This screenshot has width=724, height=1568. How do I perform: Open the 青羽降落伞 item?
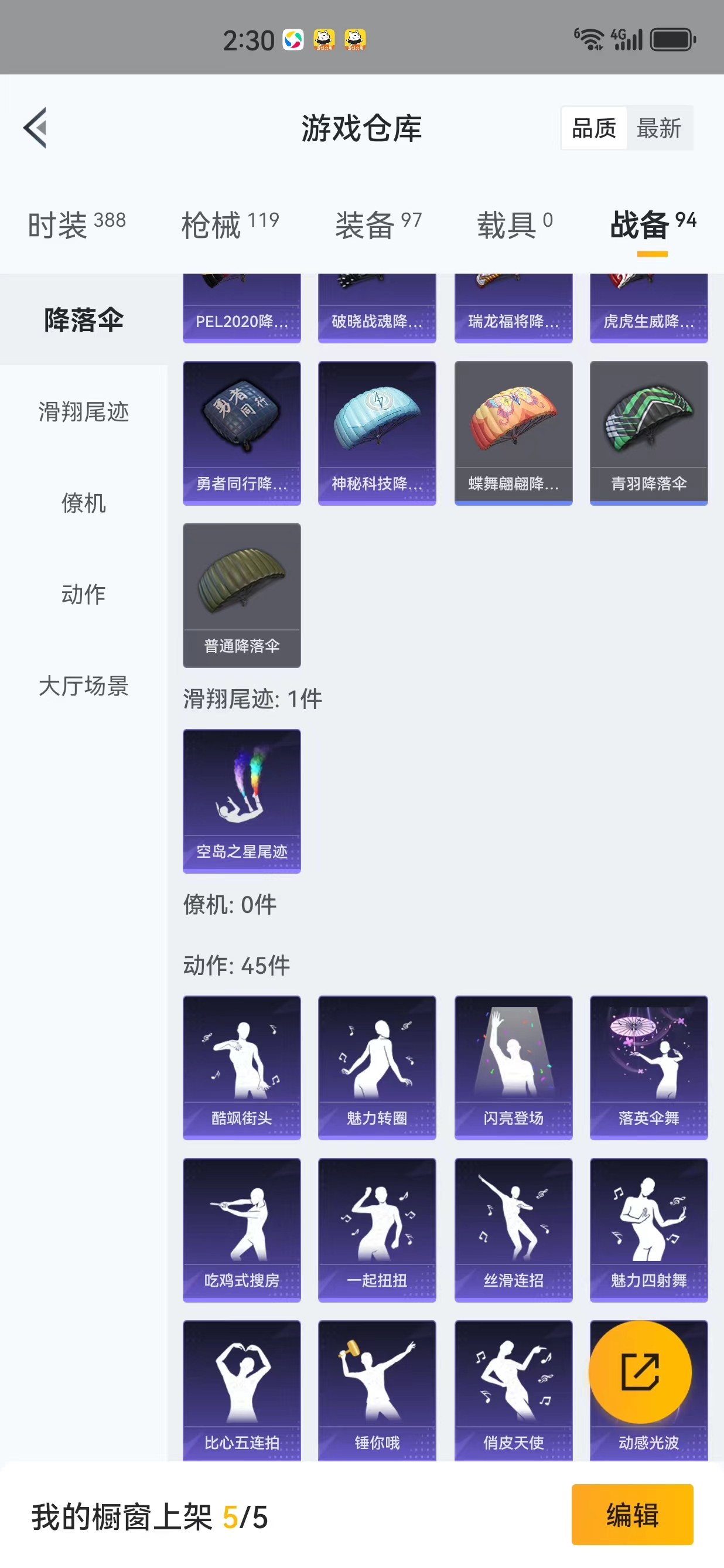coord(648,433)
